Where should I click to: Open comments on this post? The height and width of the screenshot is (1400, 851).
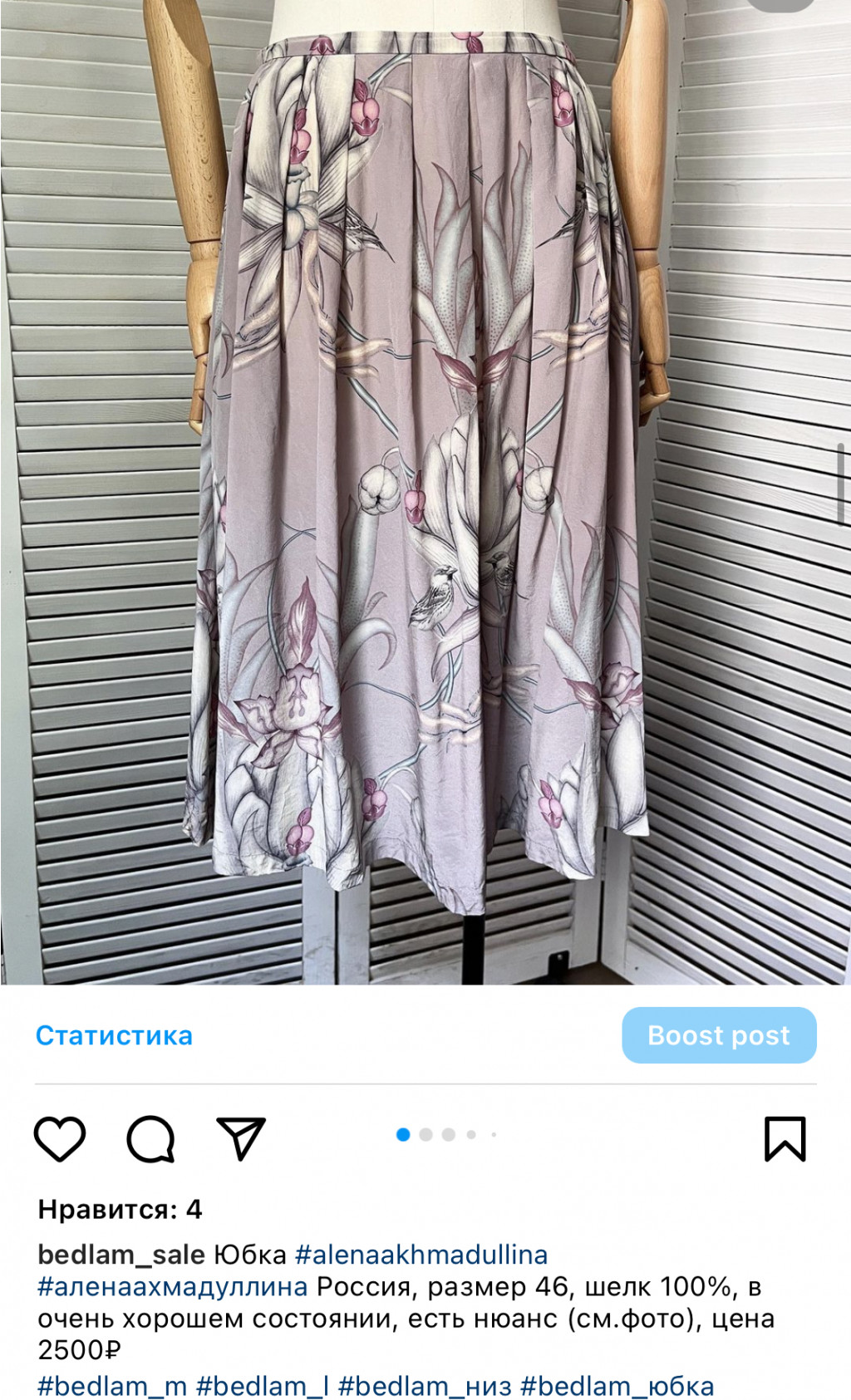tap(150, 1138)
